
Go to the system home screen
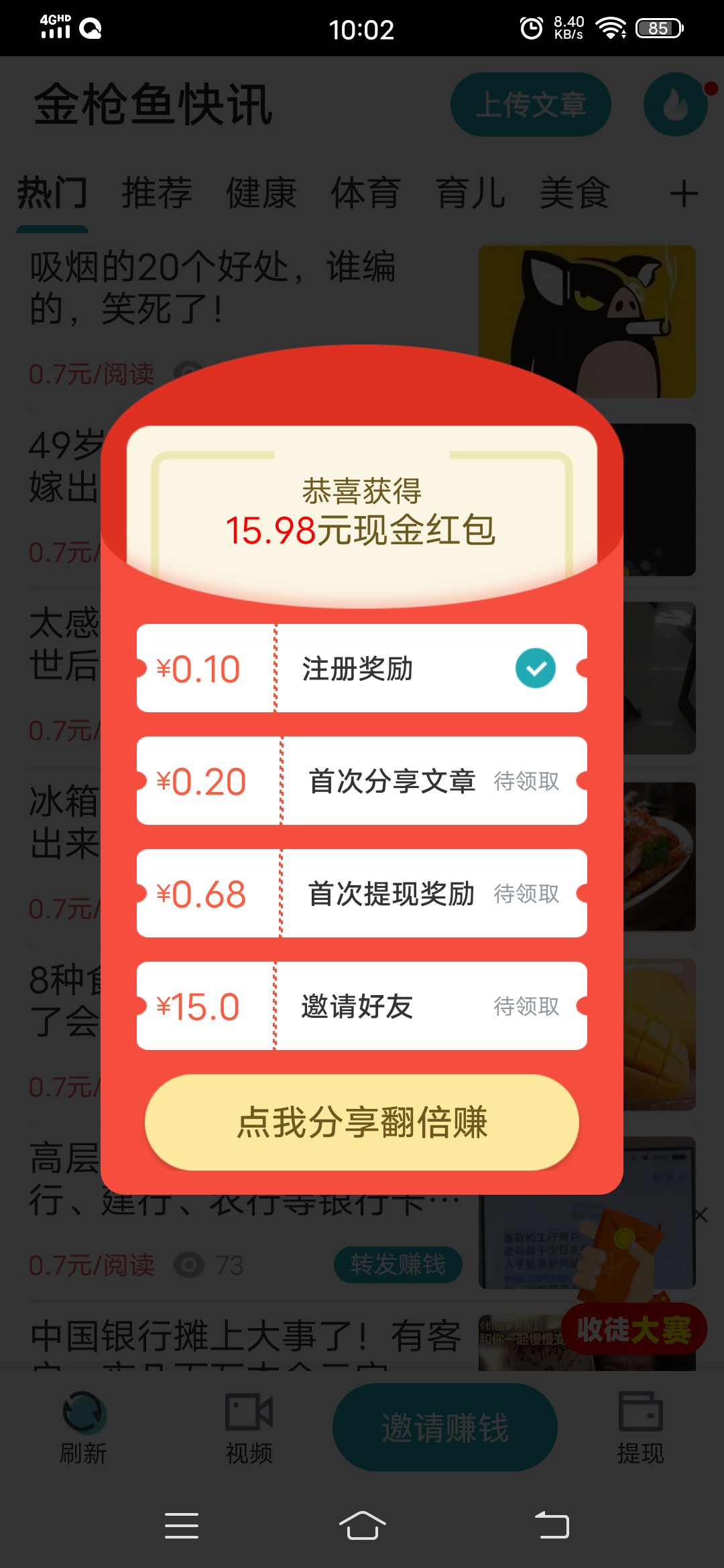click(x=362, y=1526)
